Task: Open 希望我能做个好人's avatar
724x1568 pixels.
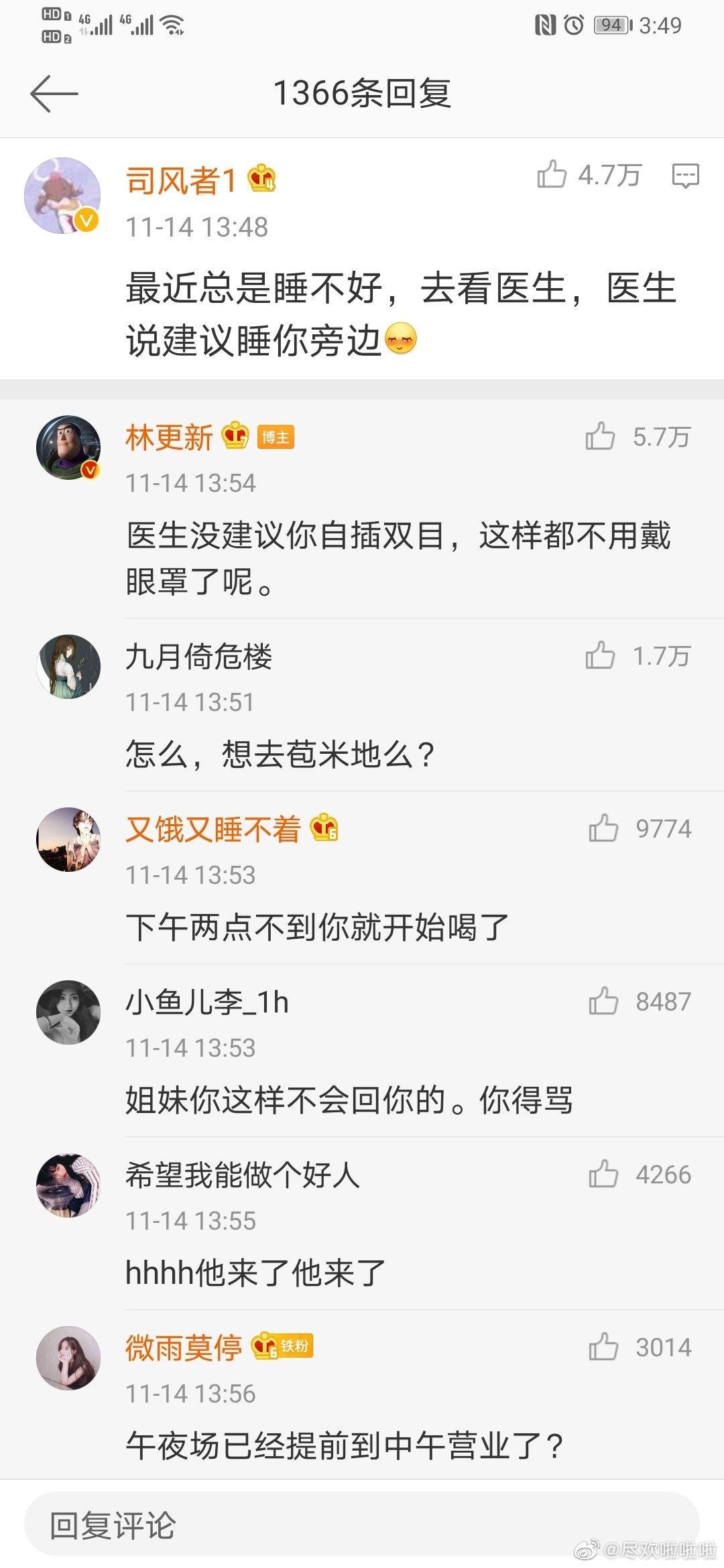Action: click(68, 1185)
